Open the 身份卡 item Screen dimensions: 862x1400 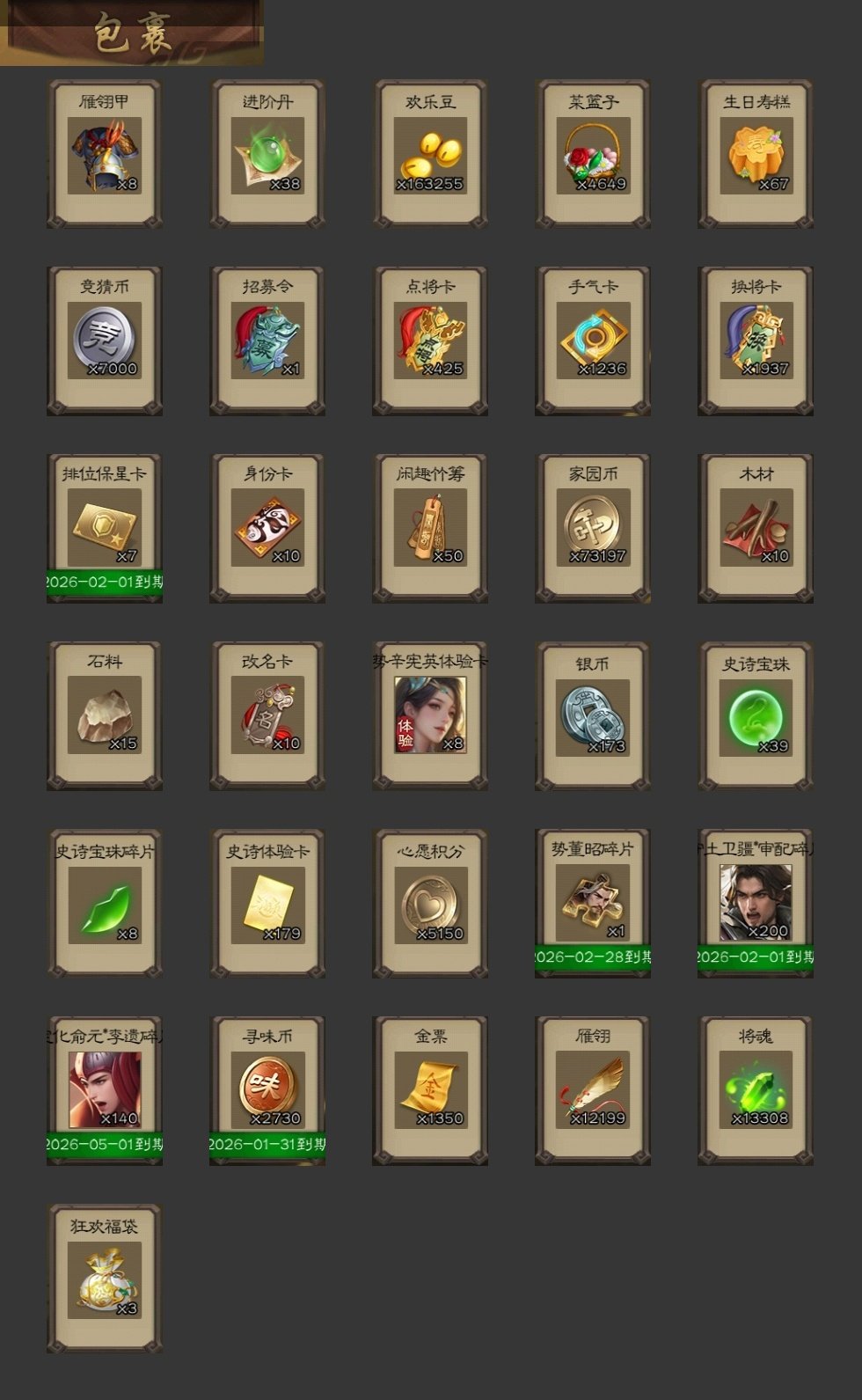(267, 528)
